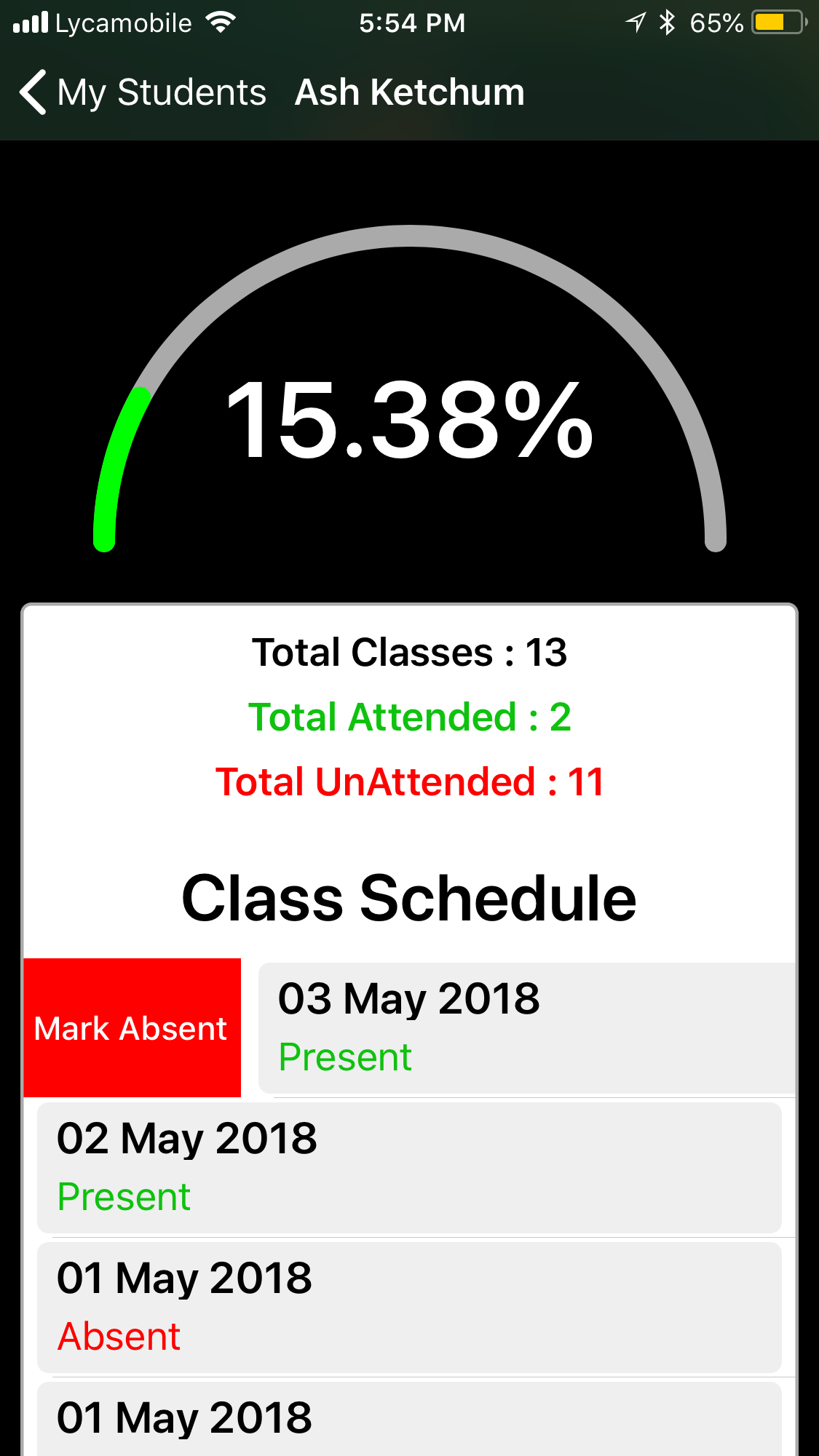Open the 02 May 2018 Present entry
The width and height of the screenshot is (819, 1456).
pyautogui.click(x=409, y=1167)
